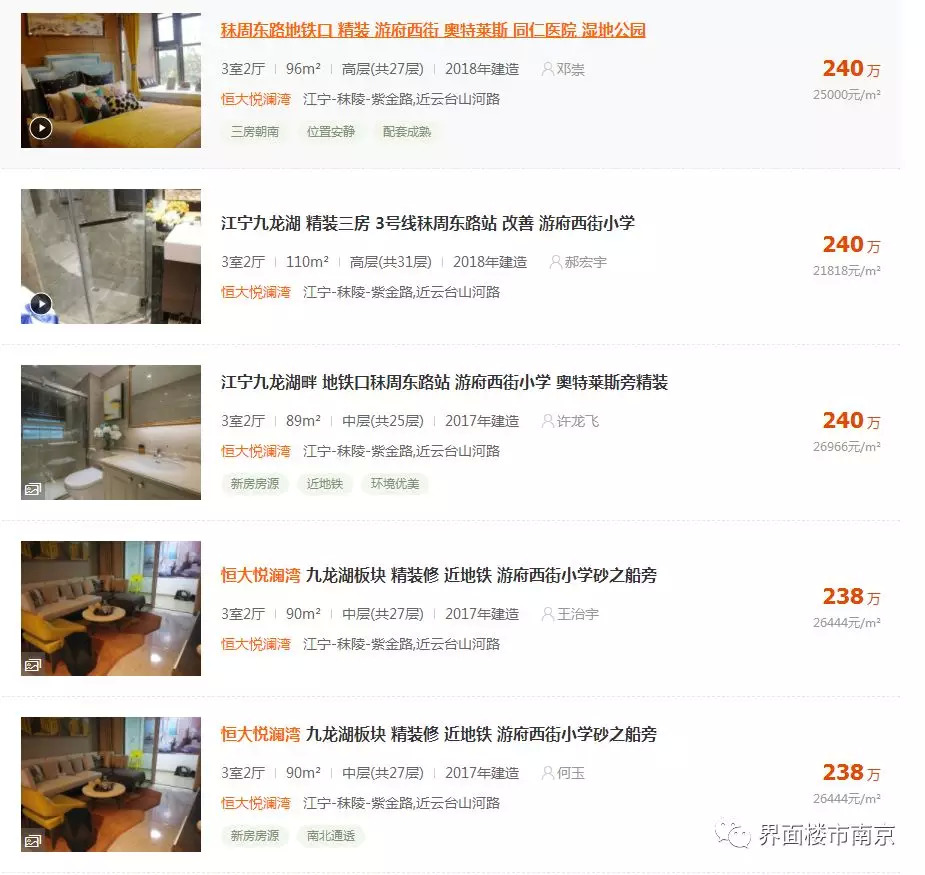925x875 pixels.
Task: Open the living room photo thumbnail of 王治宇's listing
Action: (x=110, y=608)
